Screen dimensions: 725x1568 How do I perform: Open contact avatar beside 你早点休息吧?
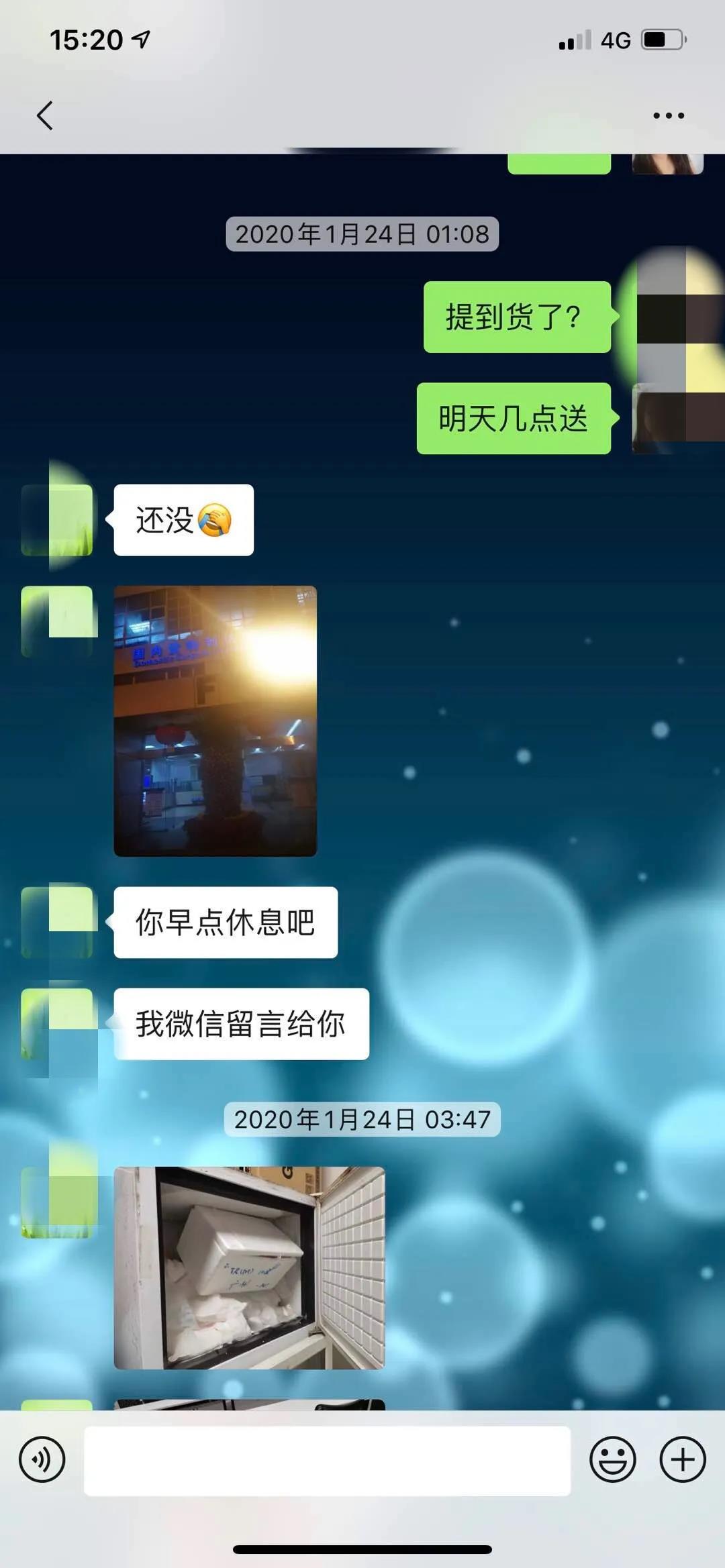tap(57, 922)
